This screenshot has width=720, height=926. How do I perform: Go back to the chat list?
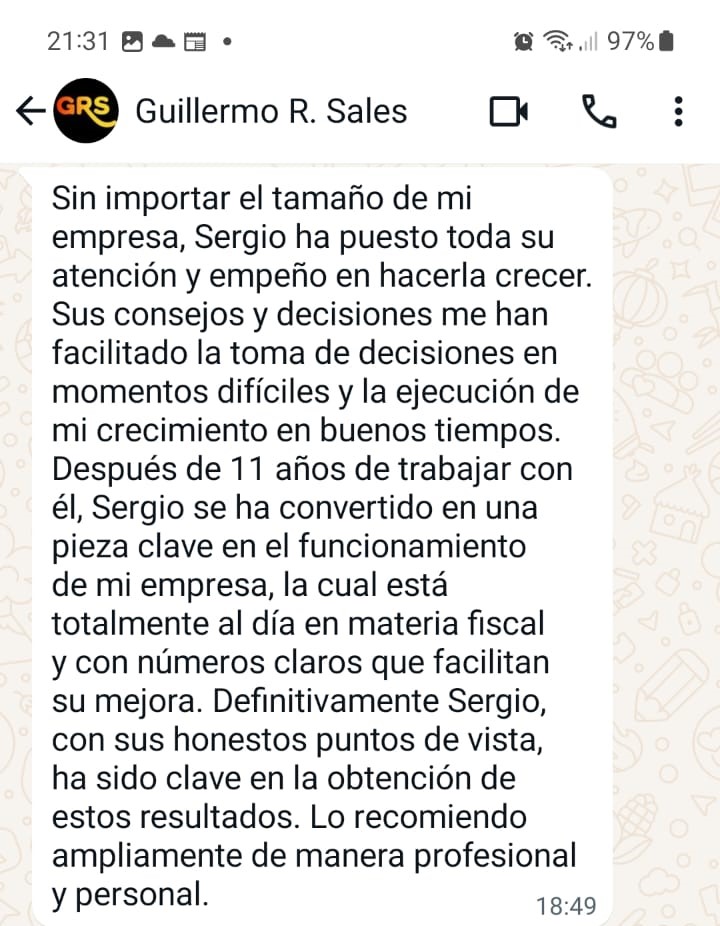point(30,111)
